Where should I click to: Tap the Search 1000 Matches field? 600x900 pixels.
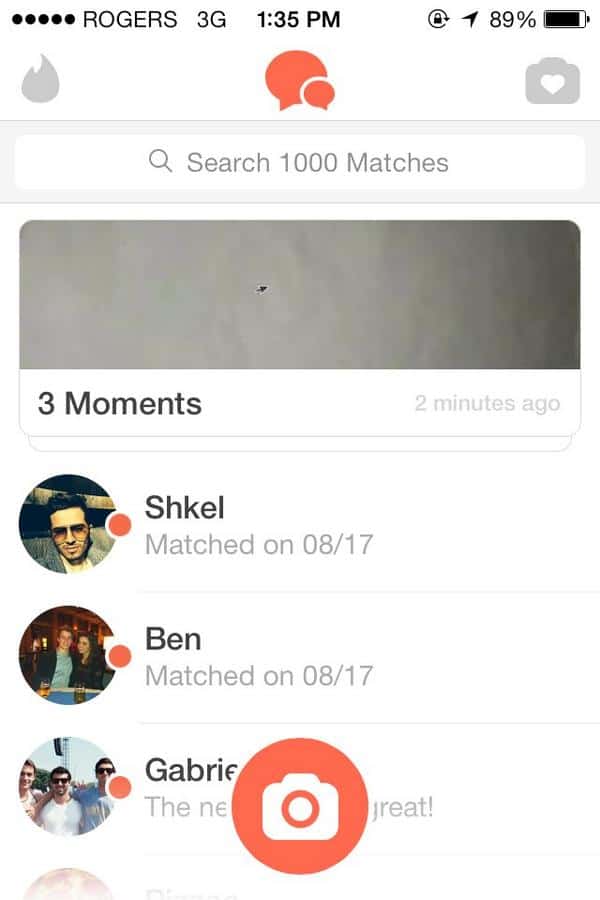(300, 162)
